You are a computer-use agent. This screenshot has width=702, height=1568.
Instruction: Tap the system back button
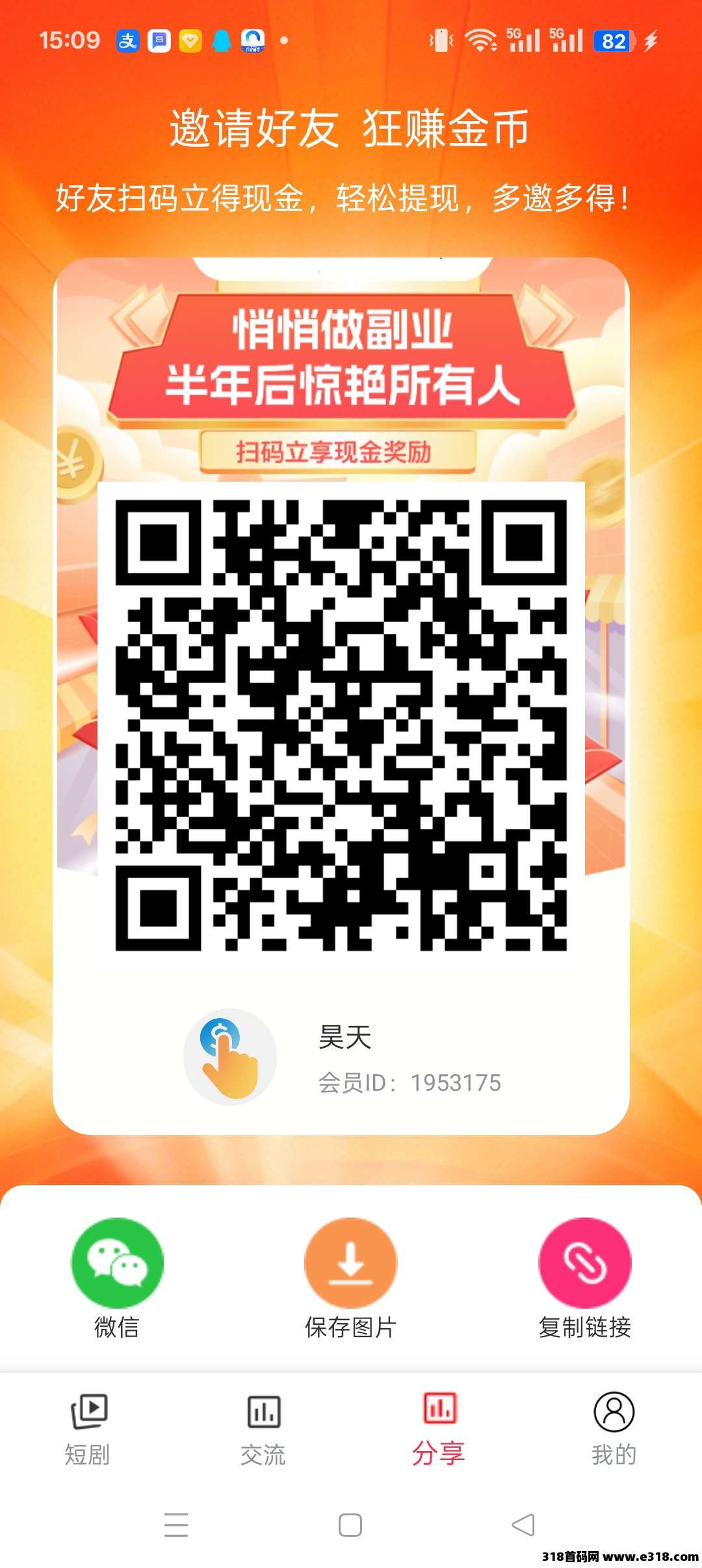click(523, 1524)
